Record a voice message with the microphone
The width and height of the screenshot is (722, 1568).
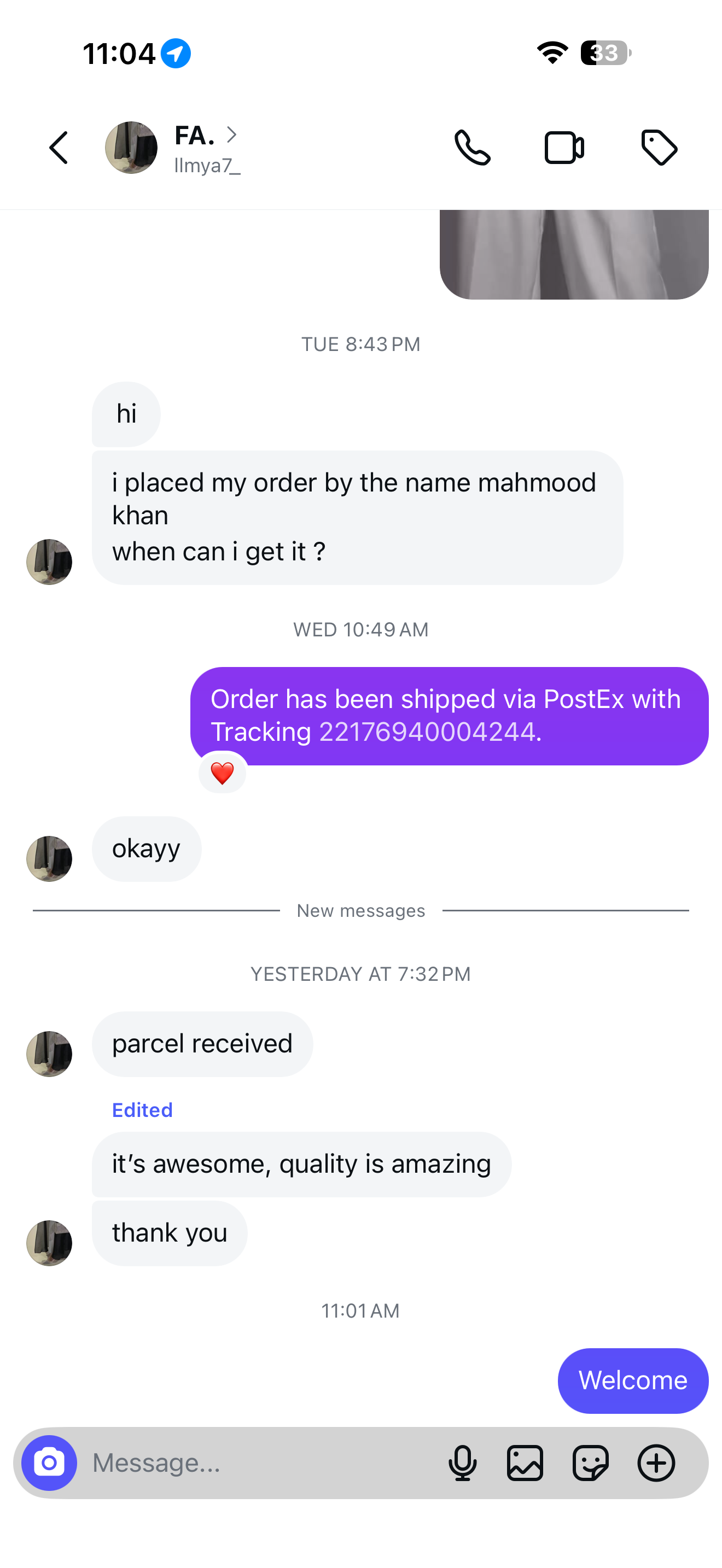point(463,1462)
